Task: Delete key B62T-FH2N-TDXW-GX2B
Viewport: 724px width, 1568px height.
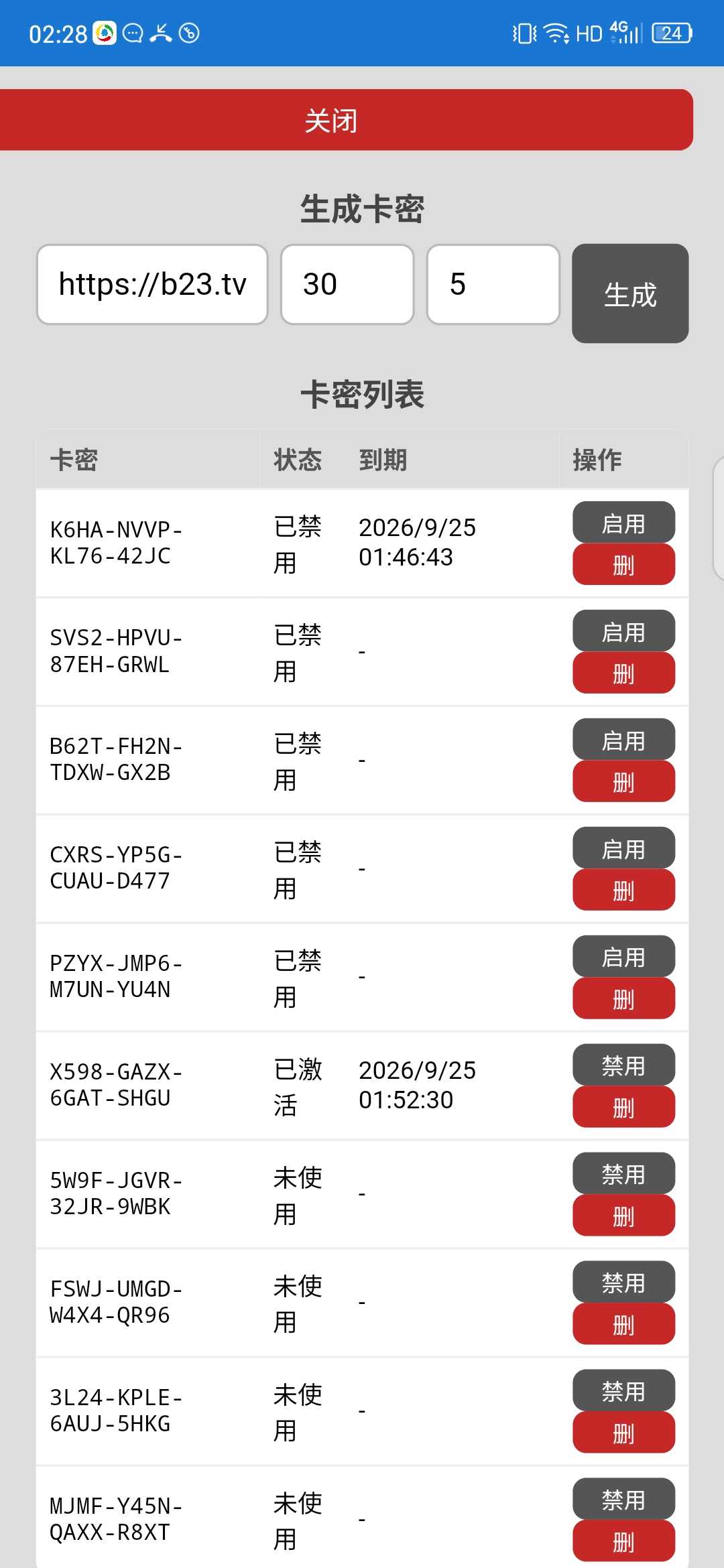Action: coord(623,781)
